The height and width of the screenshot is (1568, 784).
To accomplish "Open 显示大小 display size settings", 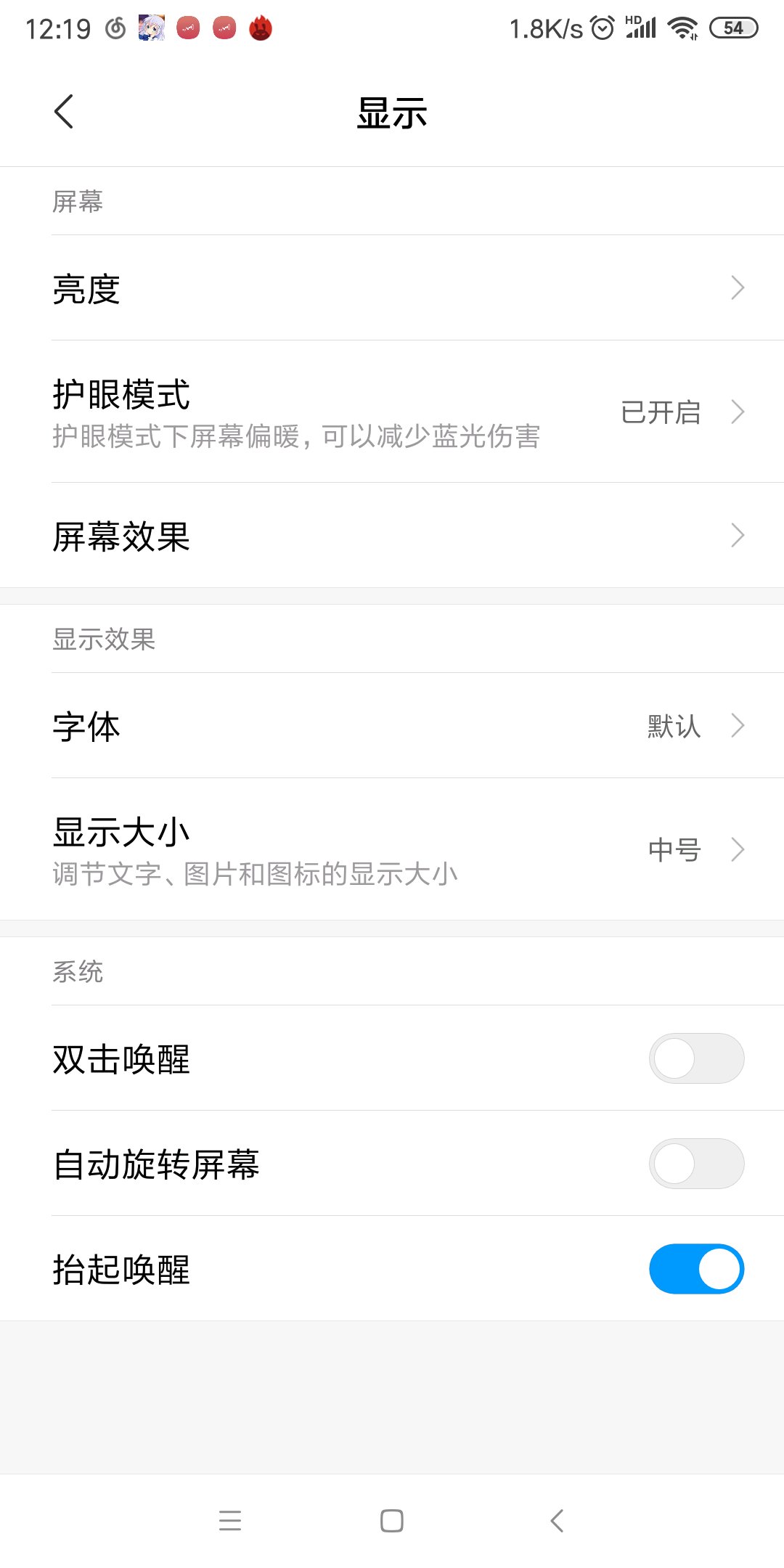I will click(392, 849).
